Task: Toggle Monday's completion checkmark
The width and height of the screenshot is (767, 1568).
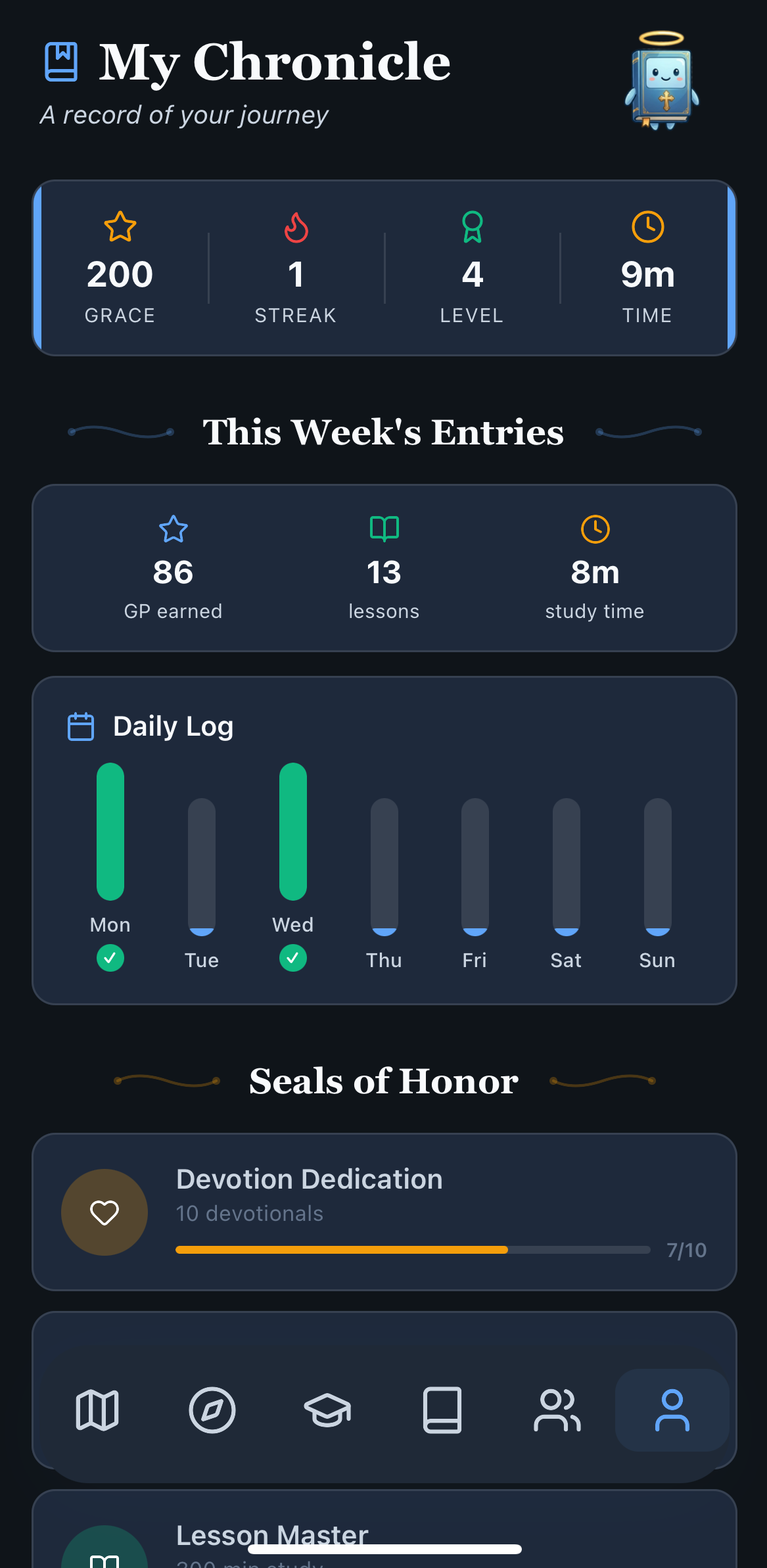Action: 110,958
